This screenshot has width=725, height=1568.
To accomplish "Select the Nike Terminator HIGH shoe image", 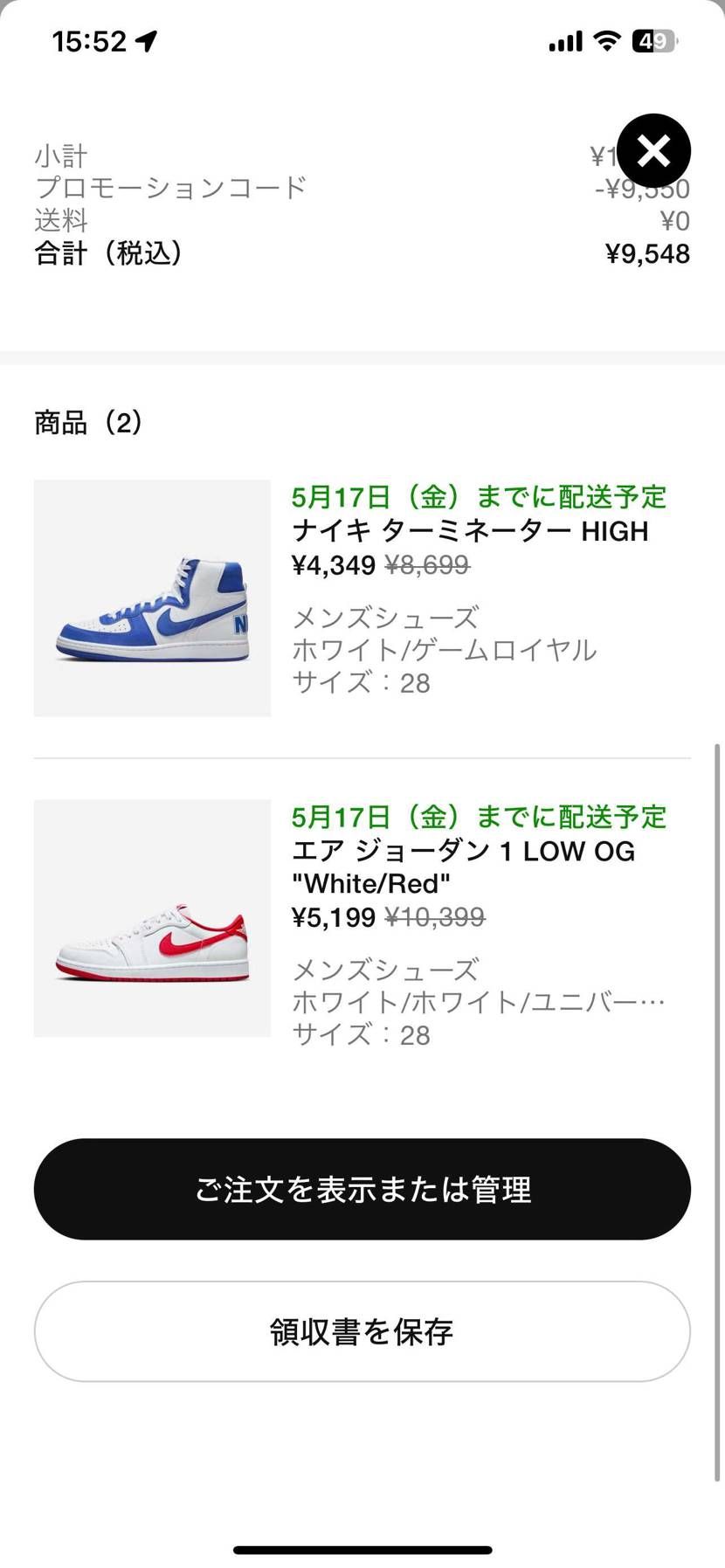I will click(152, 598).
